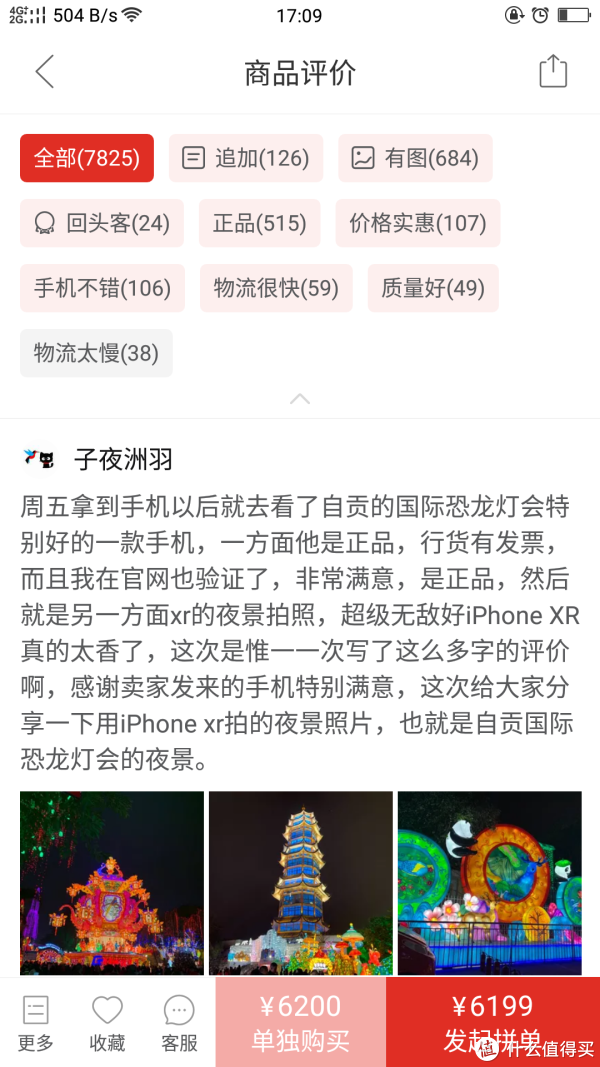Viewport: 600px width, 1067px height.
Task: Share this product review page
Action: 553,72
